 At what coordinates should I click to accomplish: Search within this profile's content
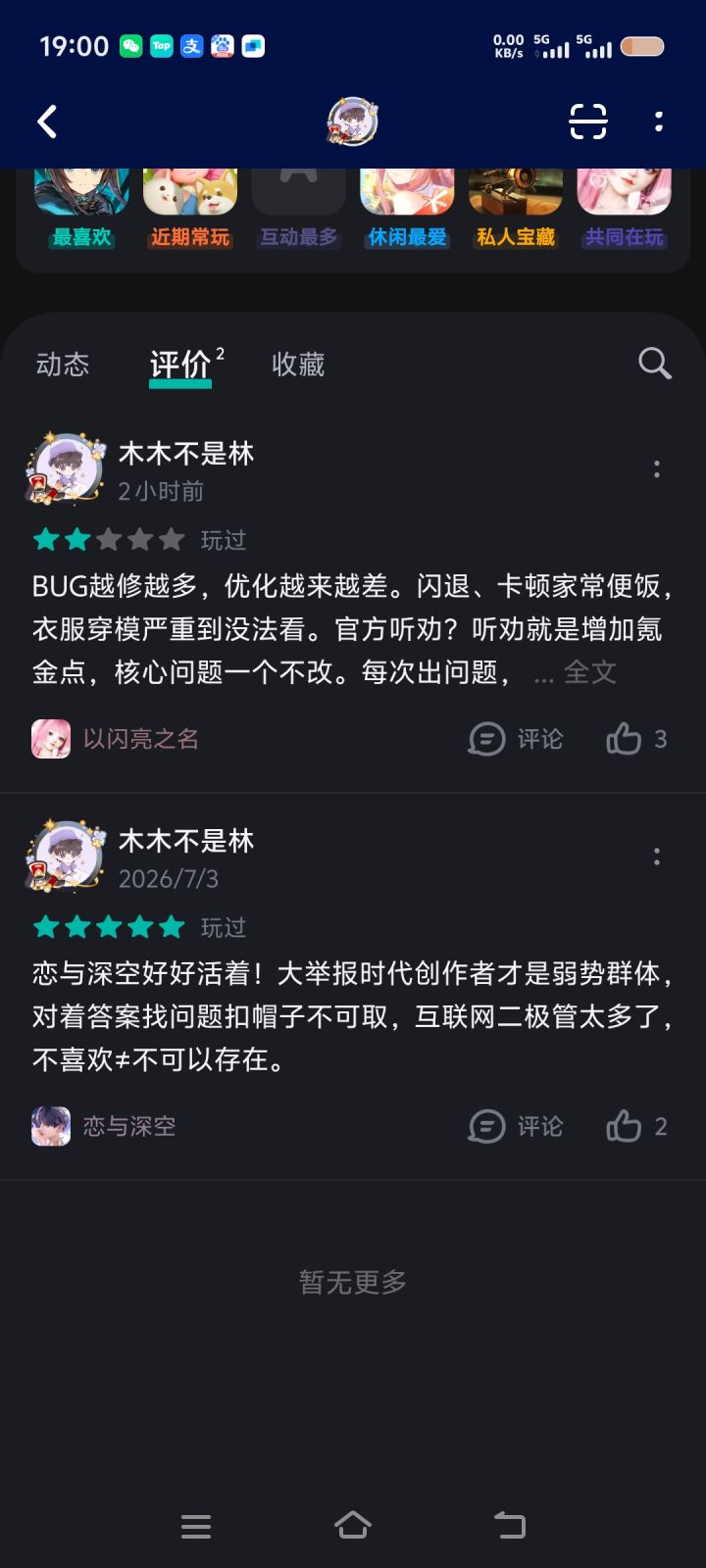point(654,364)
